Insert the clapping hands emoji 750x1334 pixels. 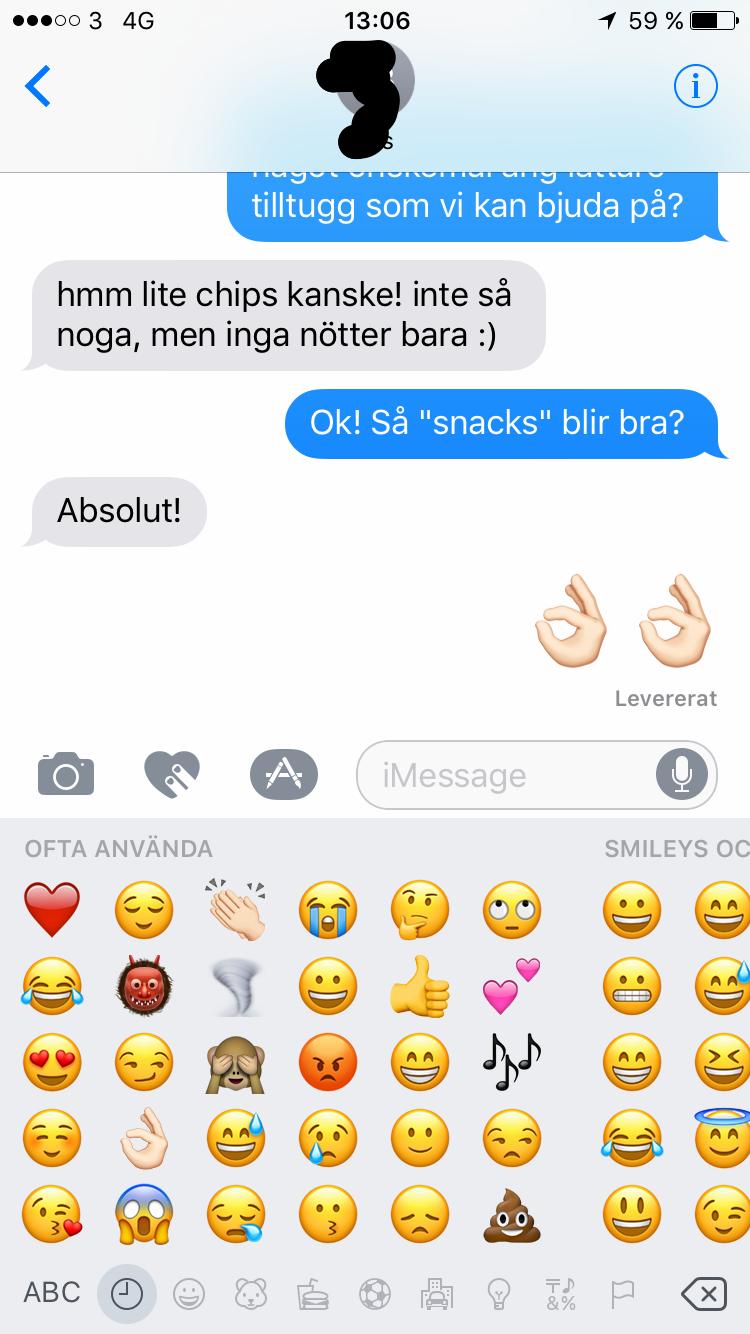(x=236, y=910)
